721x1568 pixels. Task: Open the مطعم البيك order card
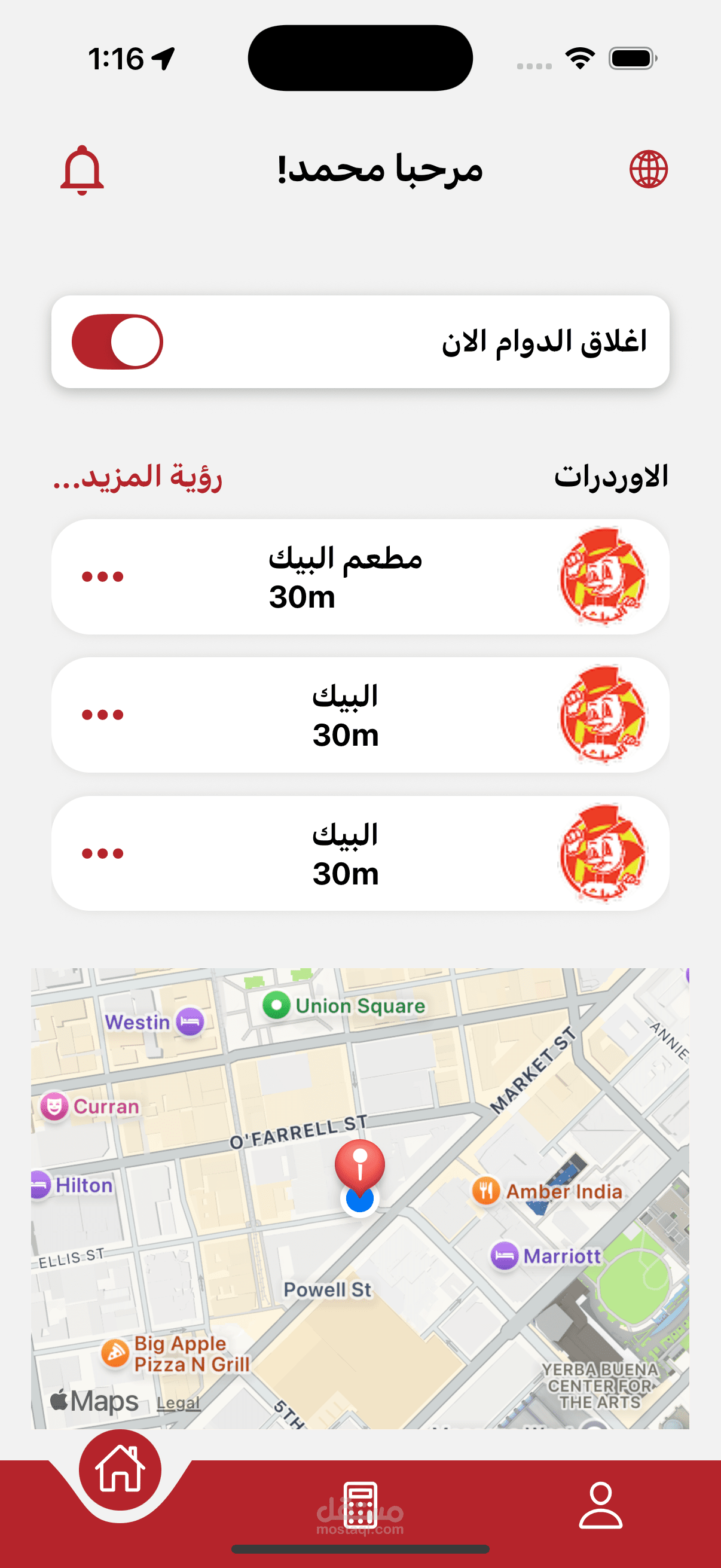coord(360,576)
